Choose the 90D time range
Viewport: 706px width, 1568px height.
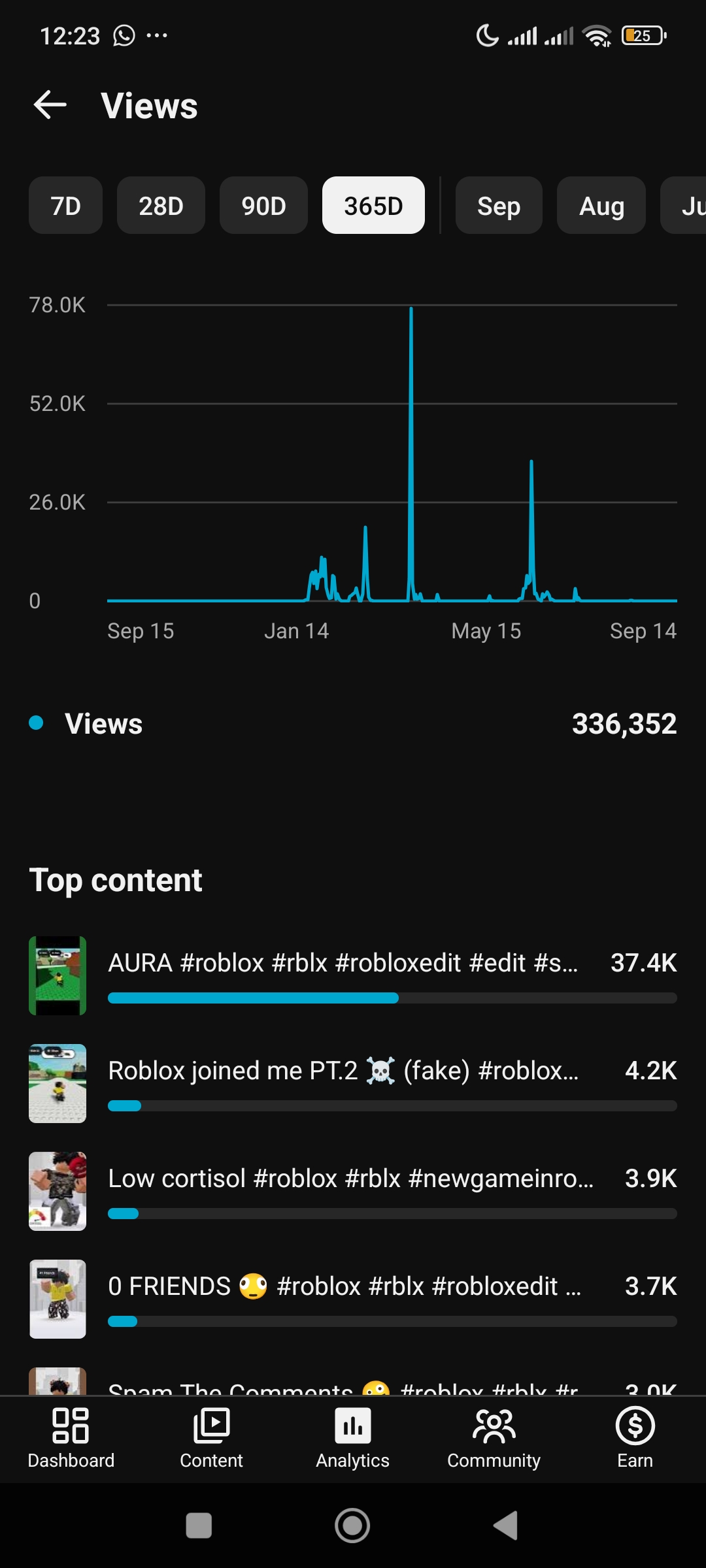click(x=263, y=206)
